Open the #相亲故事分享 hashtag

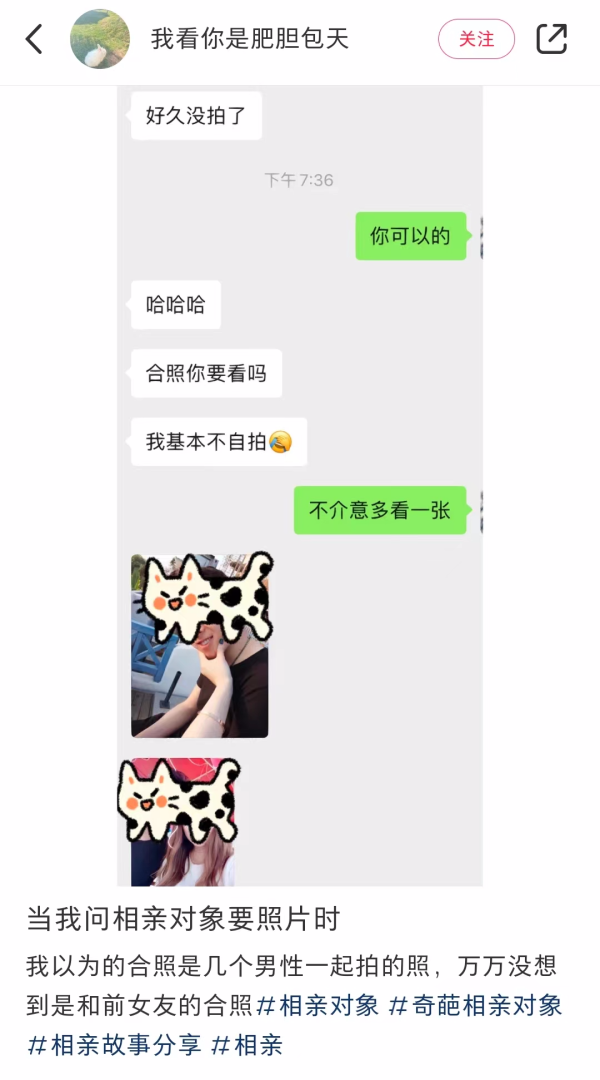[114, 1045]
